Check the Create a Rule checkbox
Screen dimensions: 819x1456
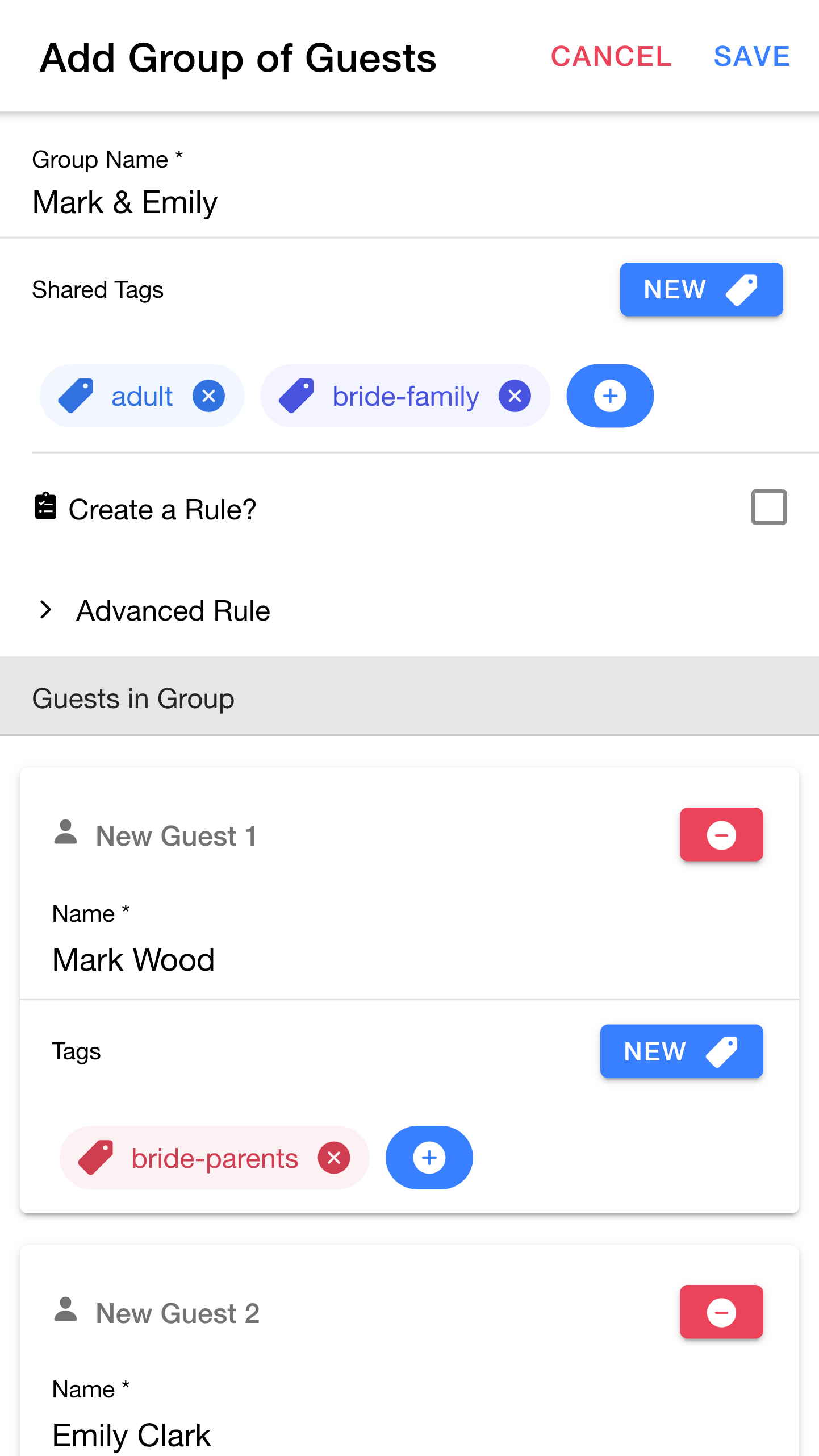coord(768,507)
